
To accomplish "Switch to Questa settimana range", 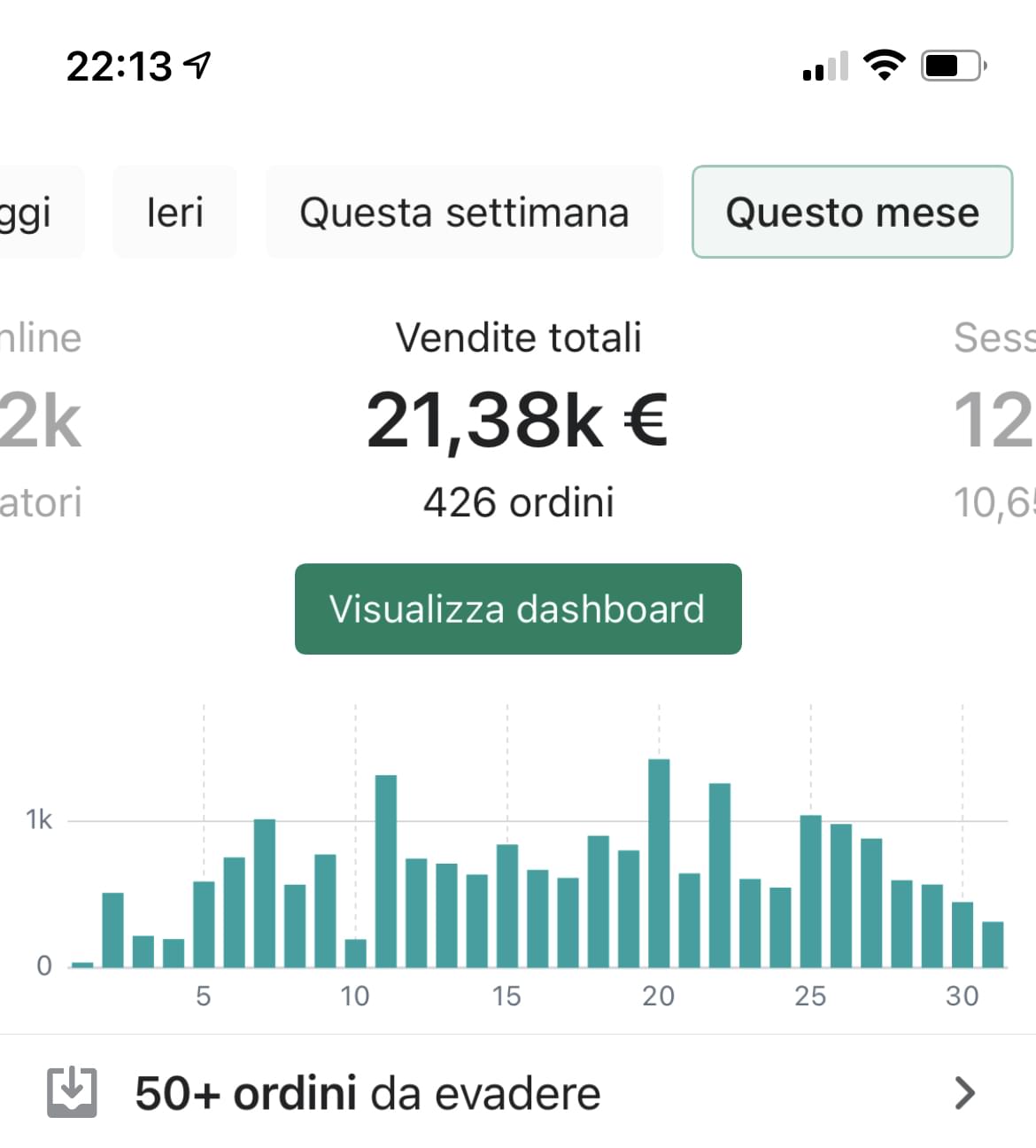I will point(464,213).
